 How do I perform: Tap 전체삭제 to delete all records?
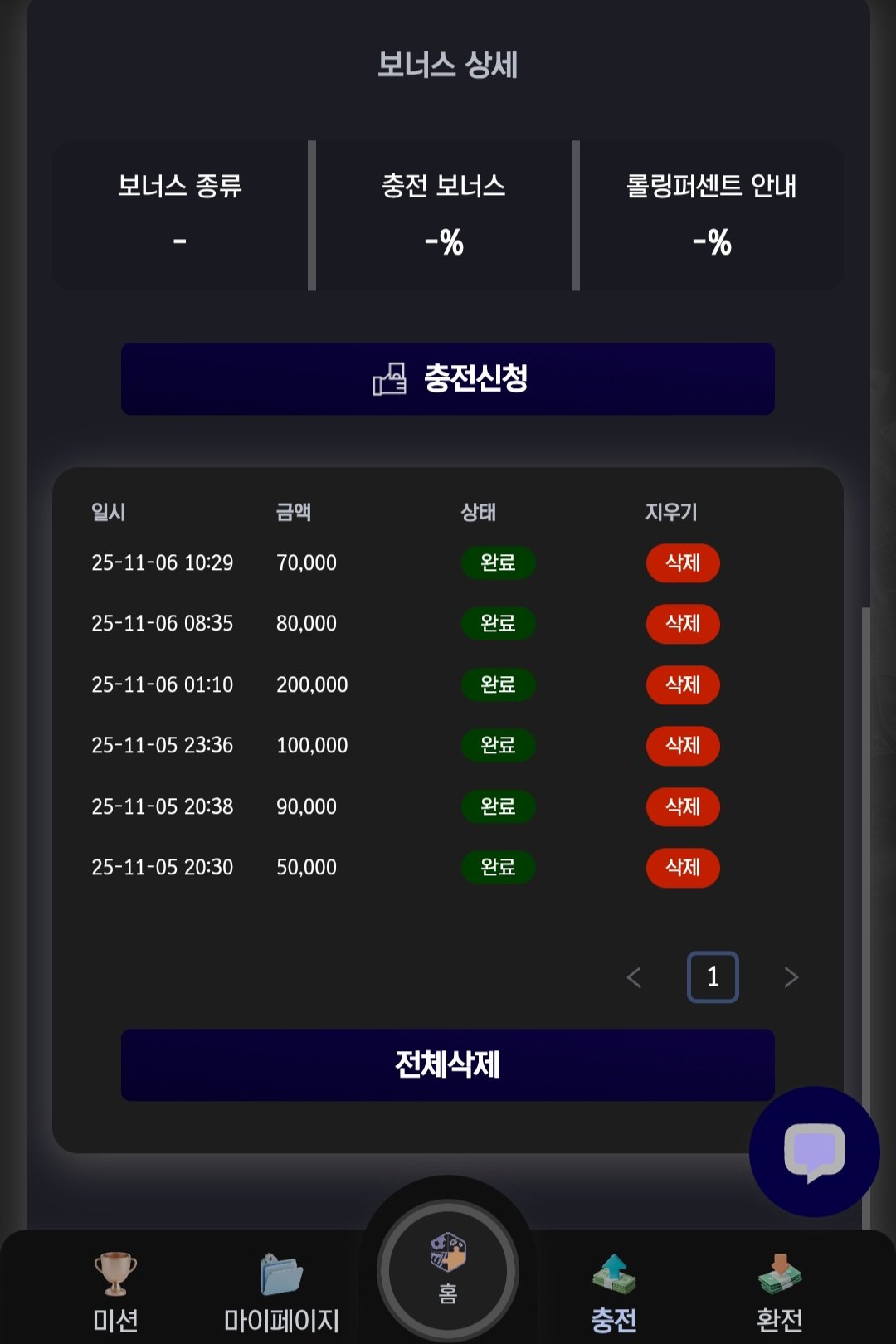pyautogui.click(x=448, y=1065)
